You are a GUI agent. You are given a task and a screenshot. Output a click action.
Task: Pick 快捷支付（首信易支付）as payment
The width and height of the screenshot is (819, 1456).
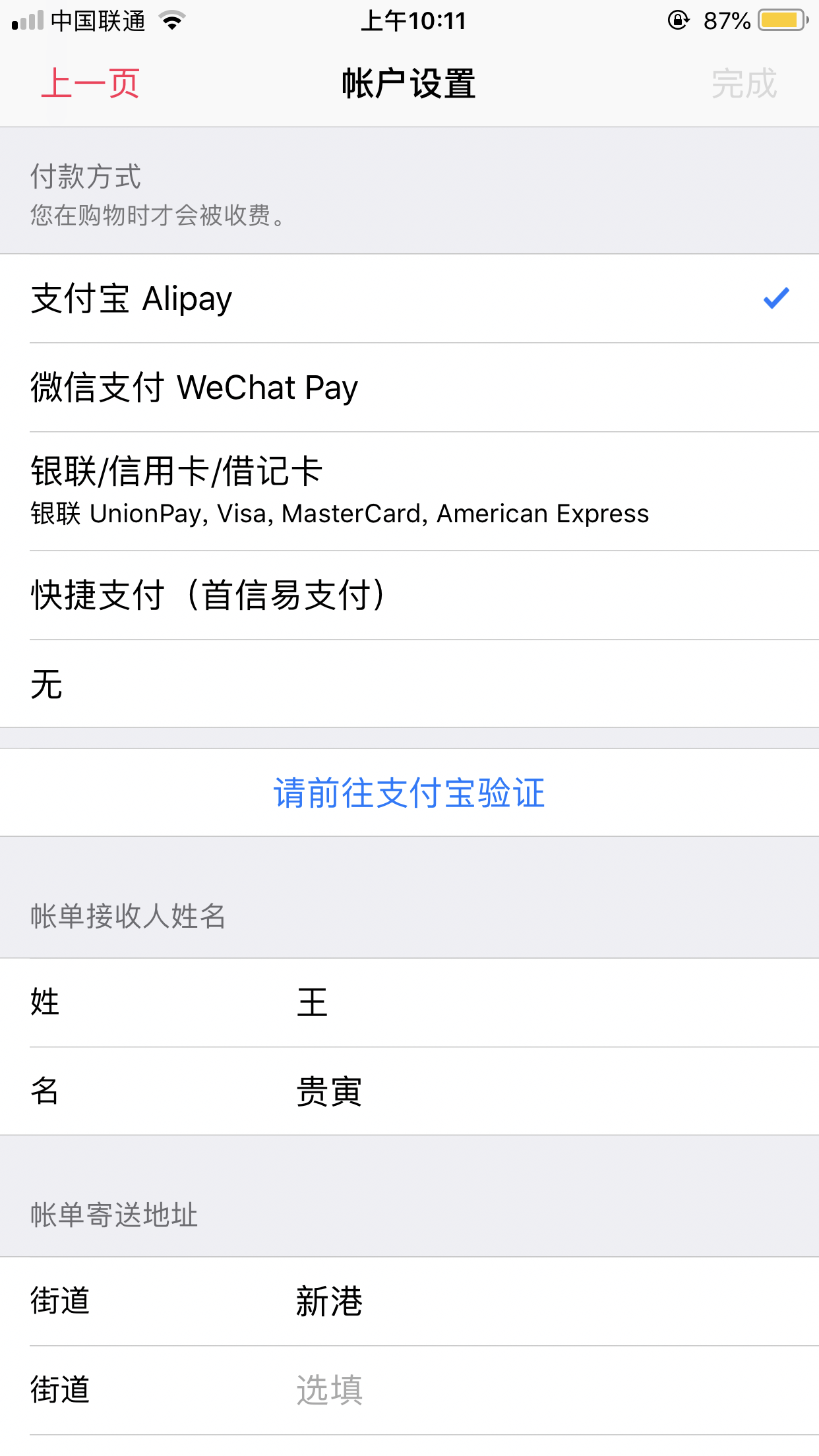tap(409, 595)
